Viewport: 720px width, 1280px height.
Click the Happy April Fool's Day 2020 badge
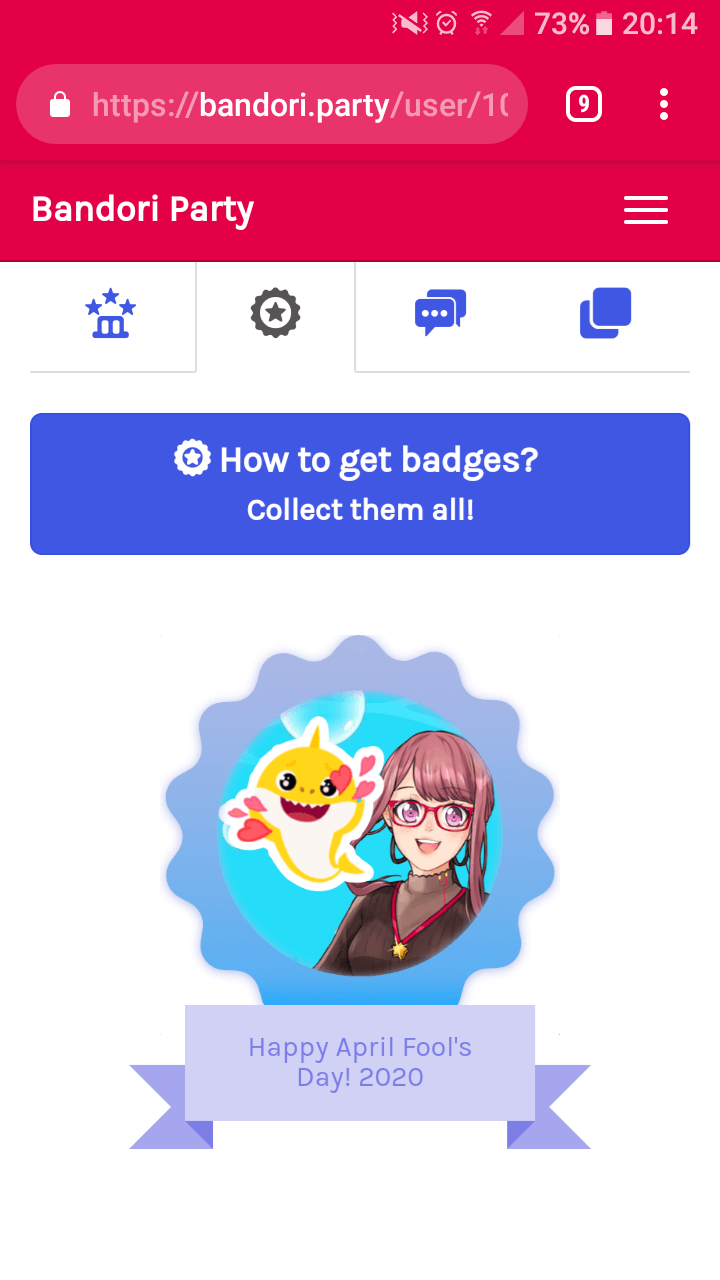358,820
